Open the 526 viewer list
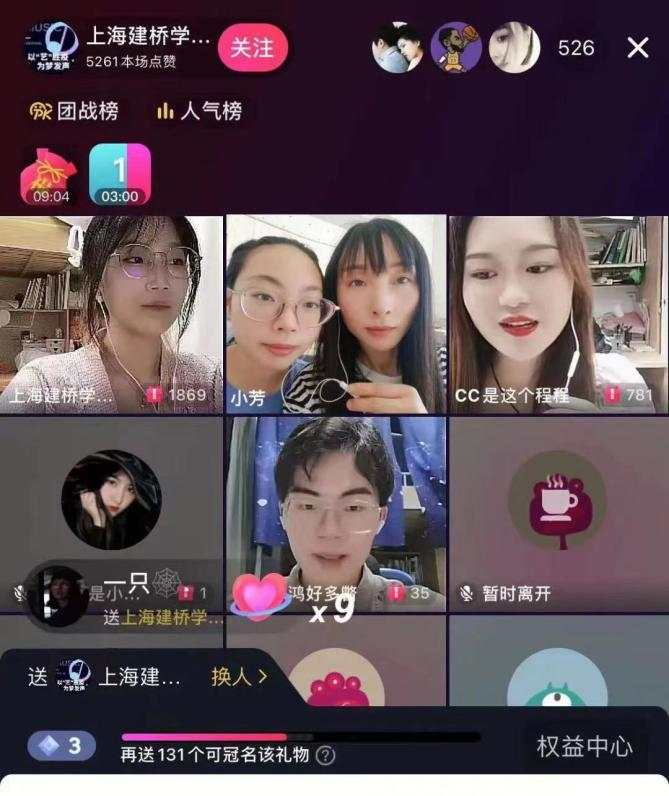669x796 pixels. coord(576,48)
